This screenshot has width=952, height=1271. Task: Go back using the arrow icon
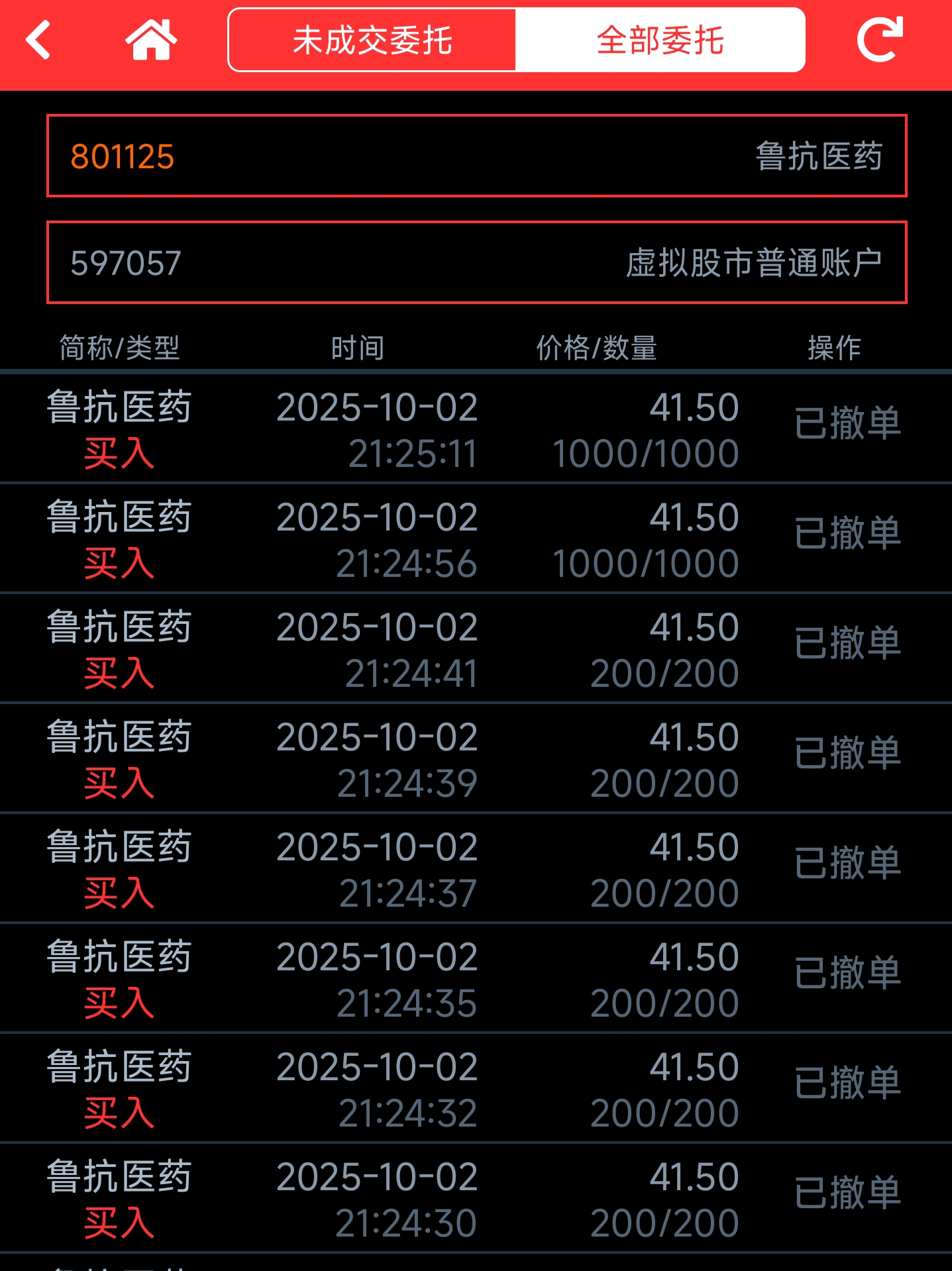click(38, 40)
